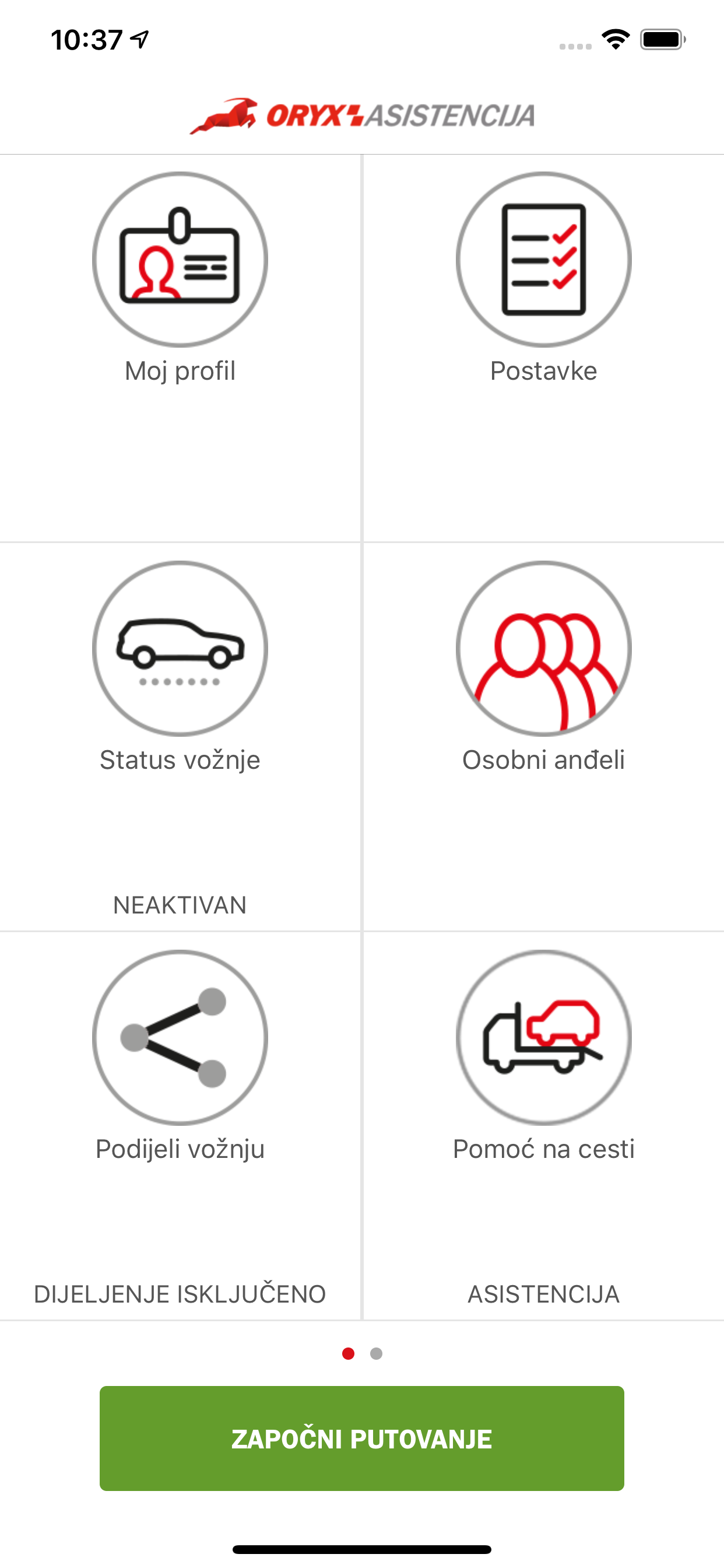Open the Moj profil section

point(180,370)
